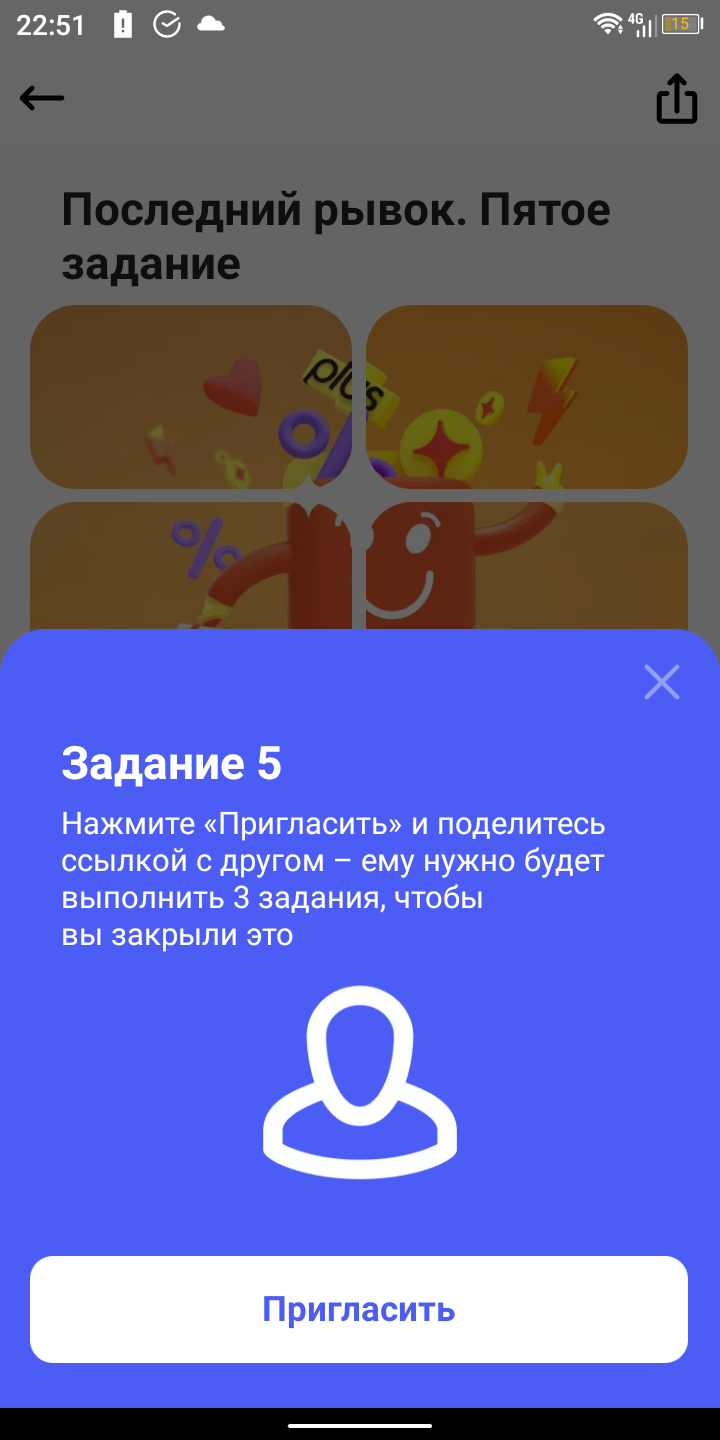Tap the «Пригласить» button

point(359,1309)
